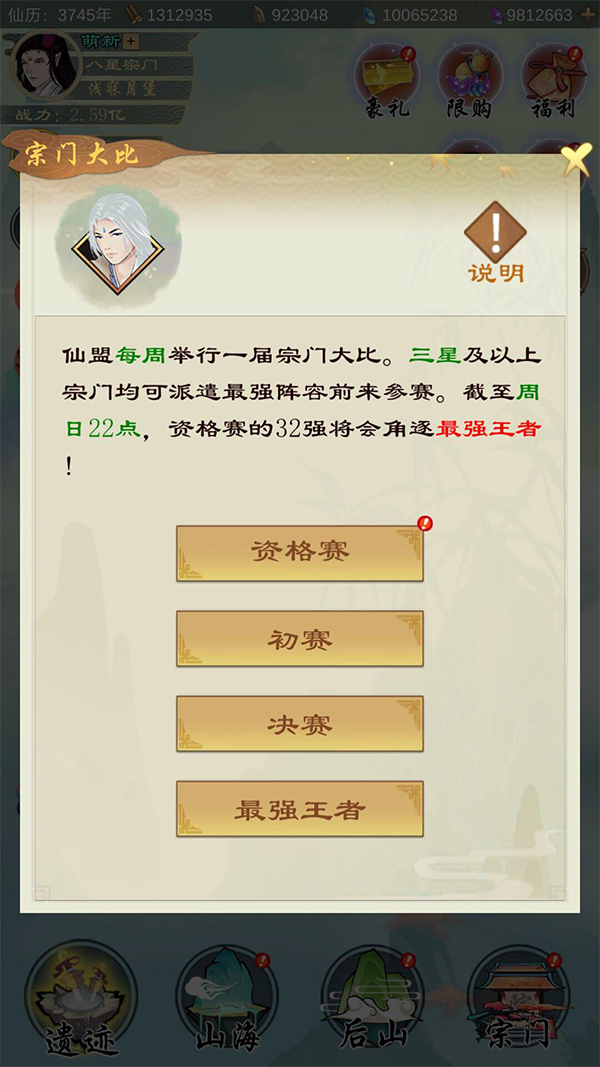600x1067 pixels.
Task: Open the 宗门 tab
Action: pyautogui.click(x=518, y=1000)
